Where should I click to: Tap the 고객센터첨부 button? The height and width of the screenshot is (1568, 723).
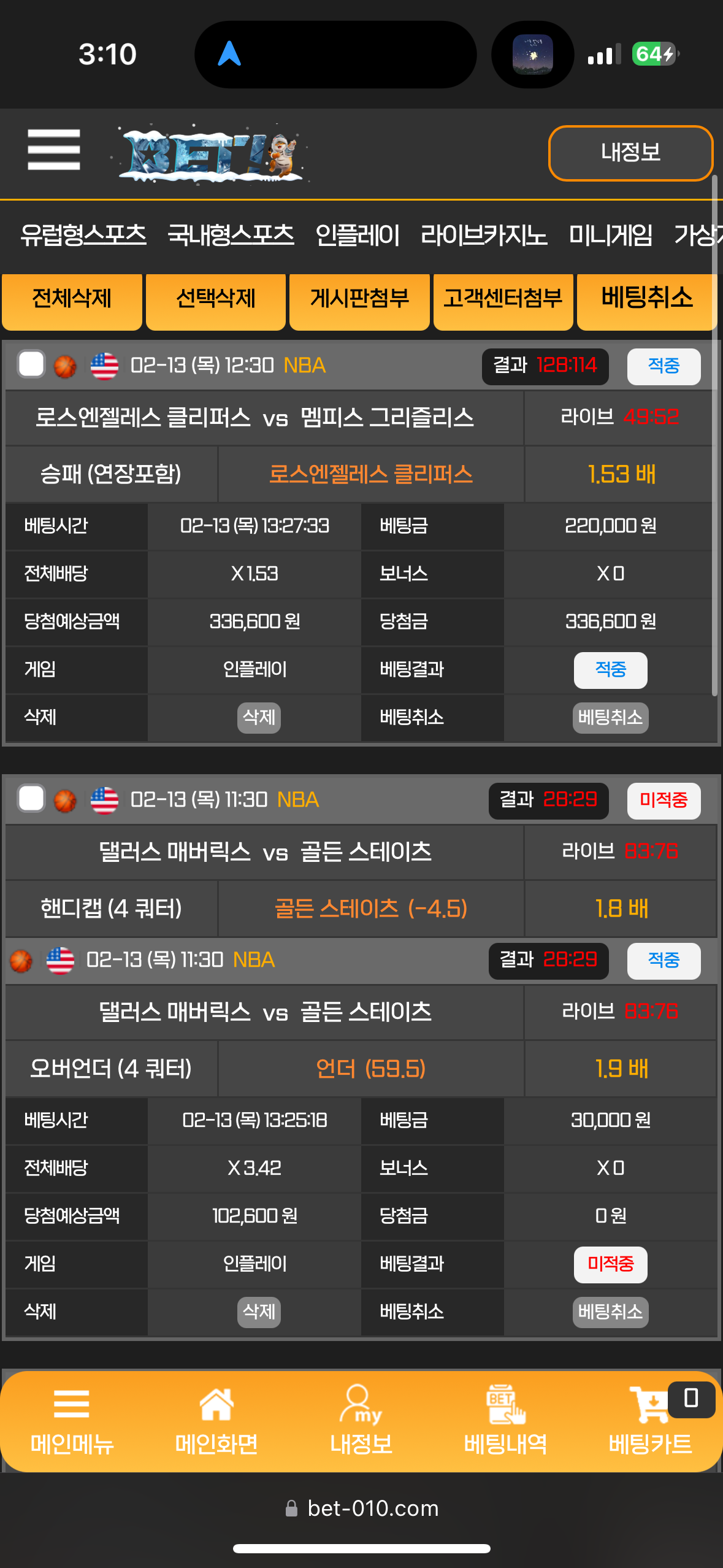[x=503, y=300]
